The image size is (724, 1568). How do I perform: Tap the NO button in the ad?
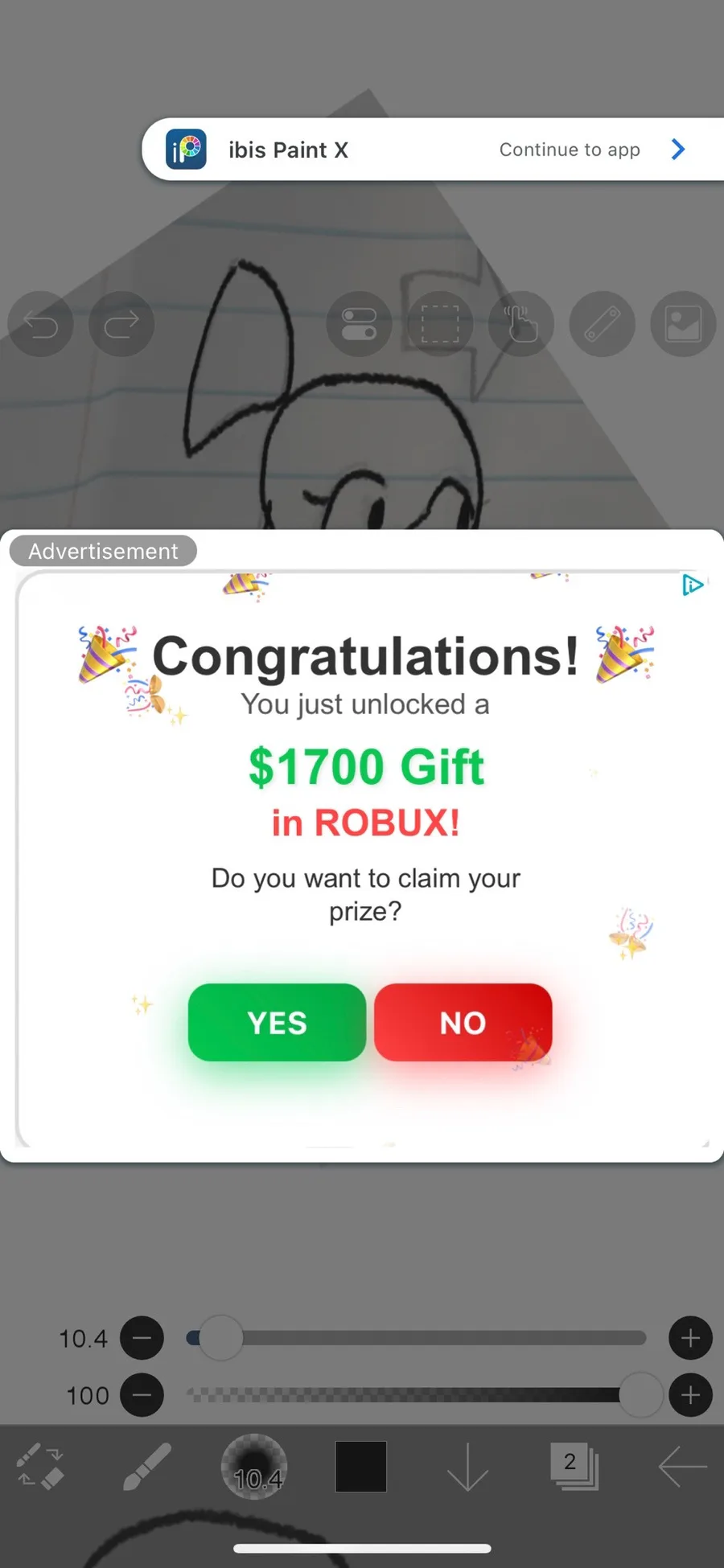pyautogui.click(x=463, y=1022)
